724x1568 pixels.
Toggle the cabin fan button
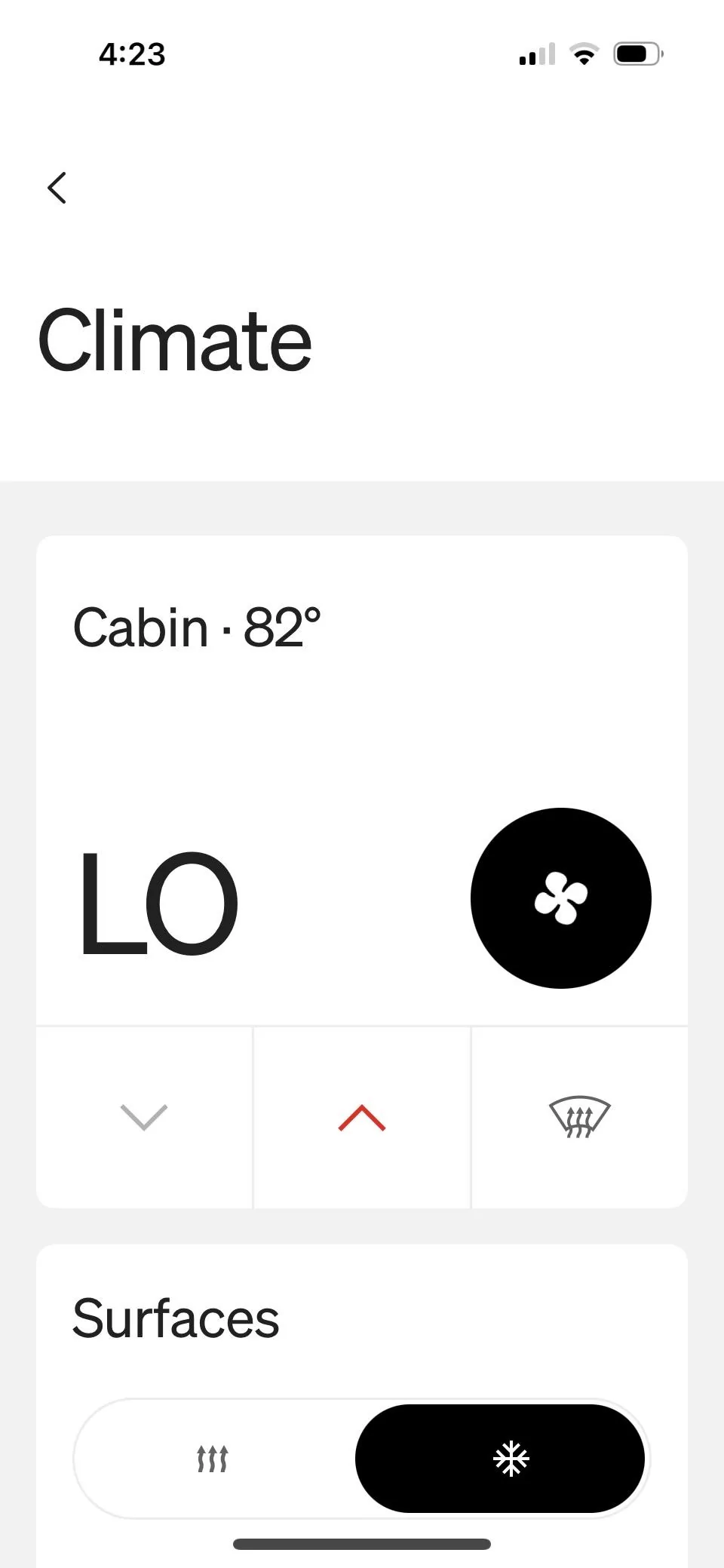tap(560, 898)
